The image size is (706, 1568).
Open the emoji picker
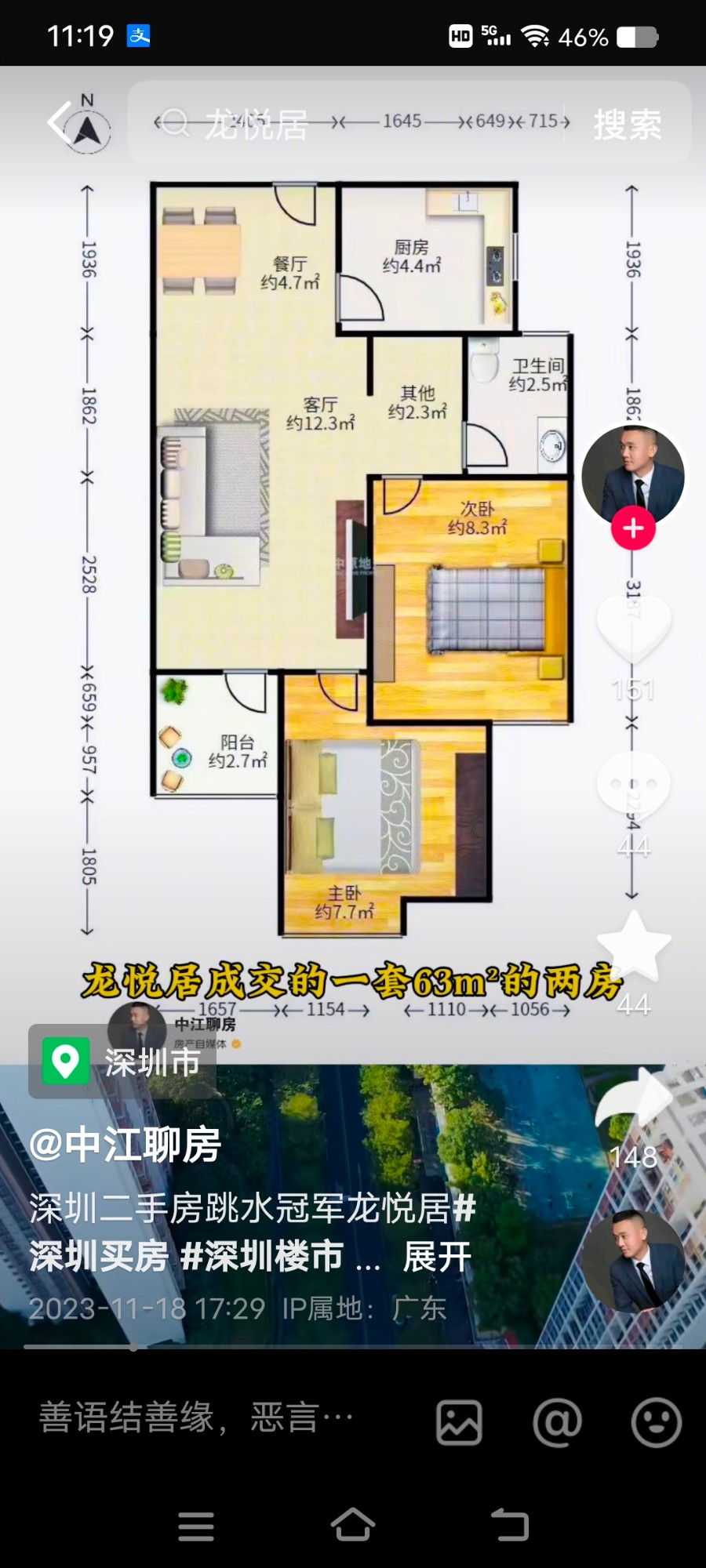click(656, 1421)
